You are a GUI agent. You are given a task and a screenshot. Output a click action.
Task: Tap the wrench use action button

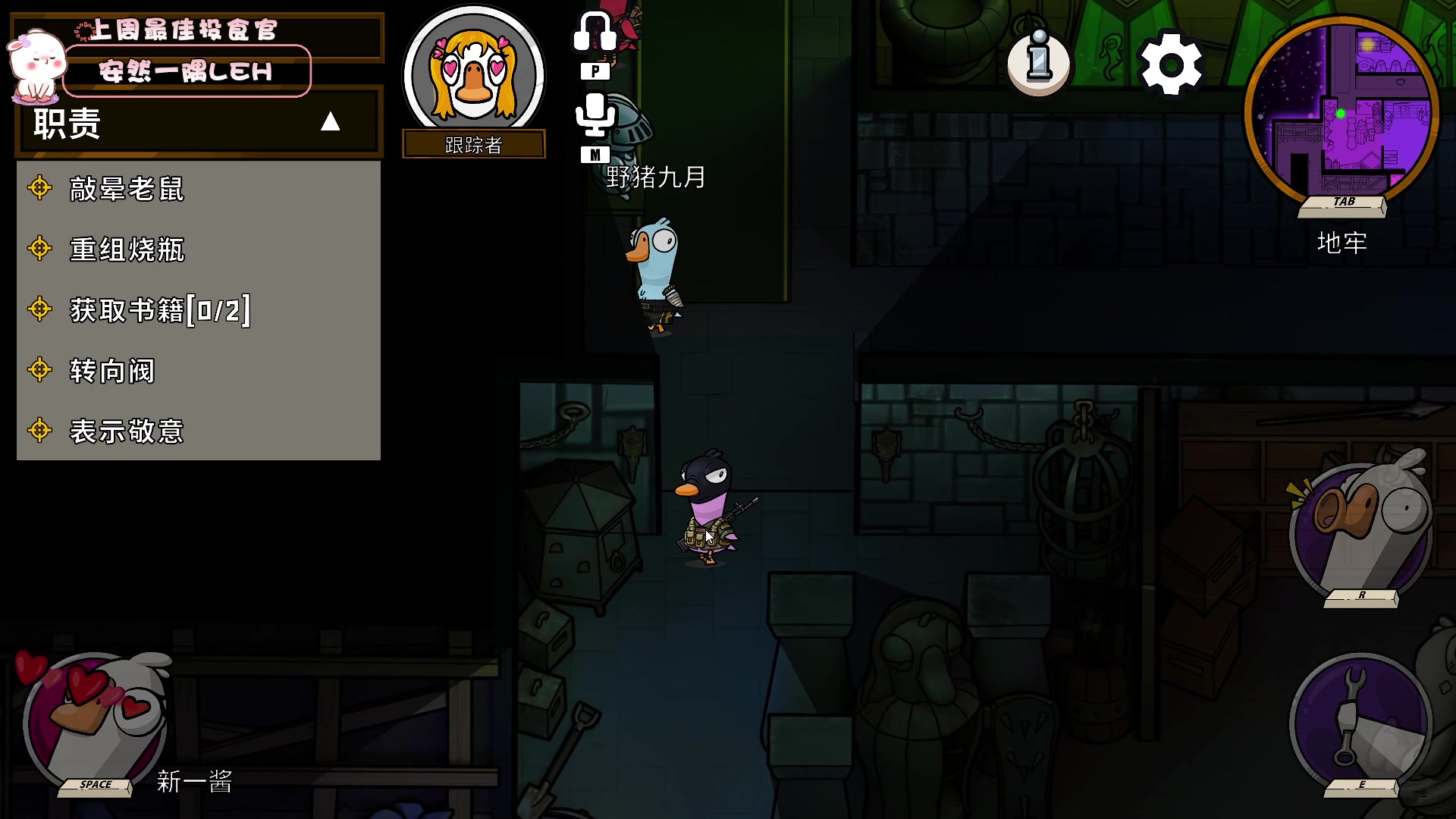click(x=1360, y=722)
